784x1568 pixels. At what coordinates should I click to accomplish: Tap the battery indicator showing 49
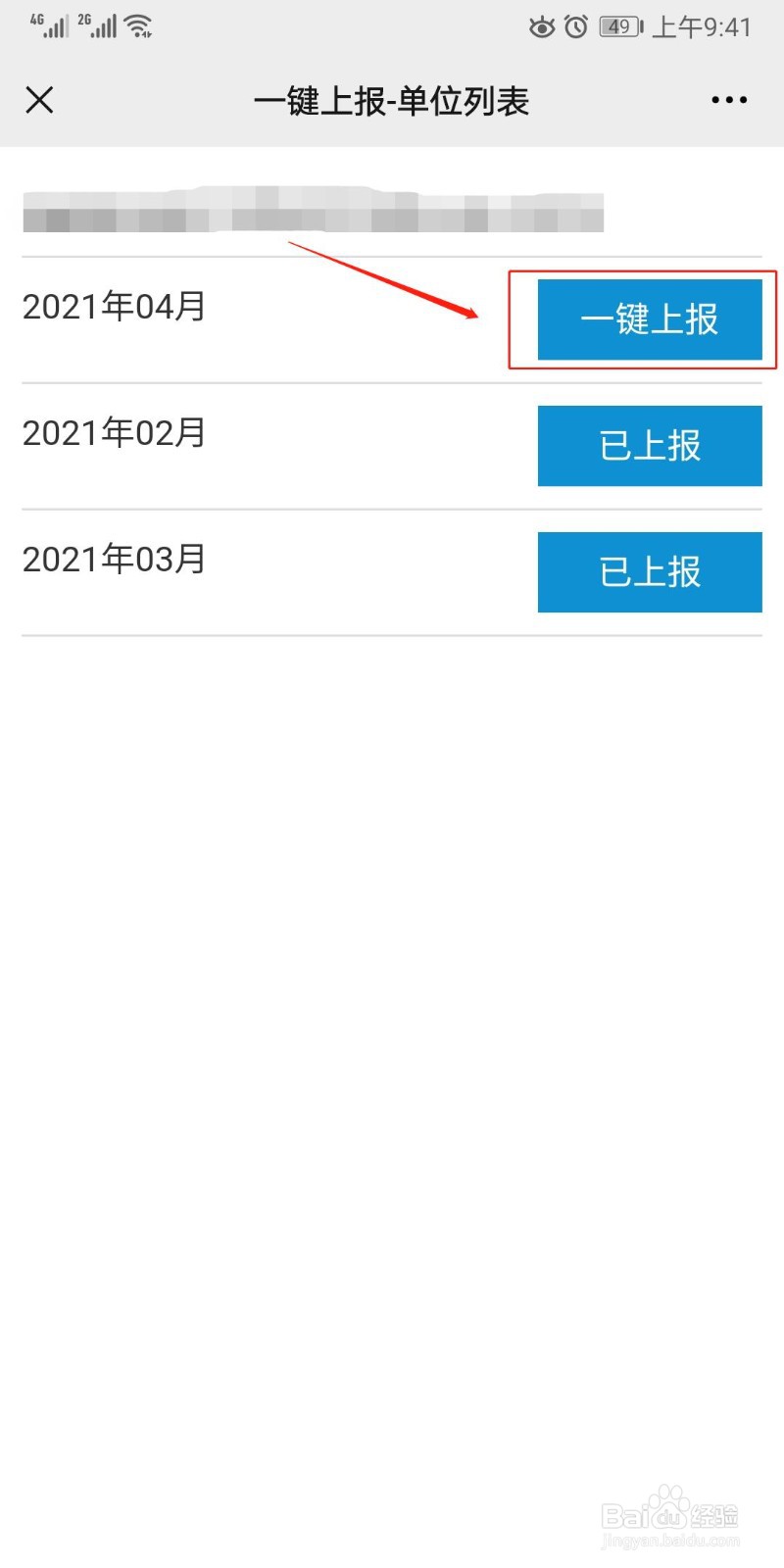point(617,26)
